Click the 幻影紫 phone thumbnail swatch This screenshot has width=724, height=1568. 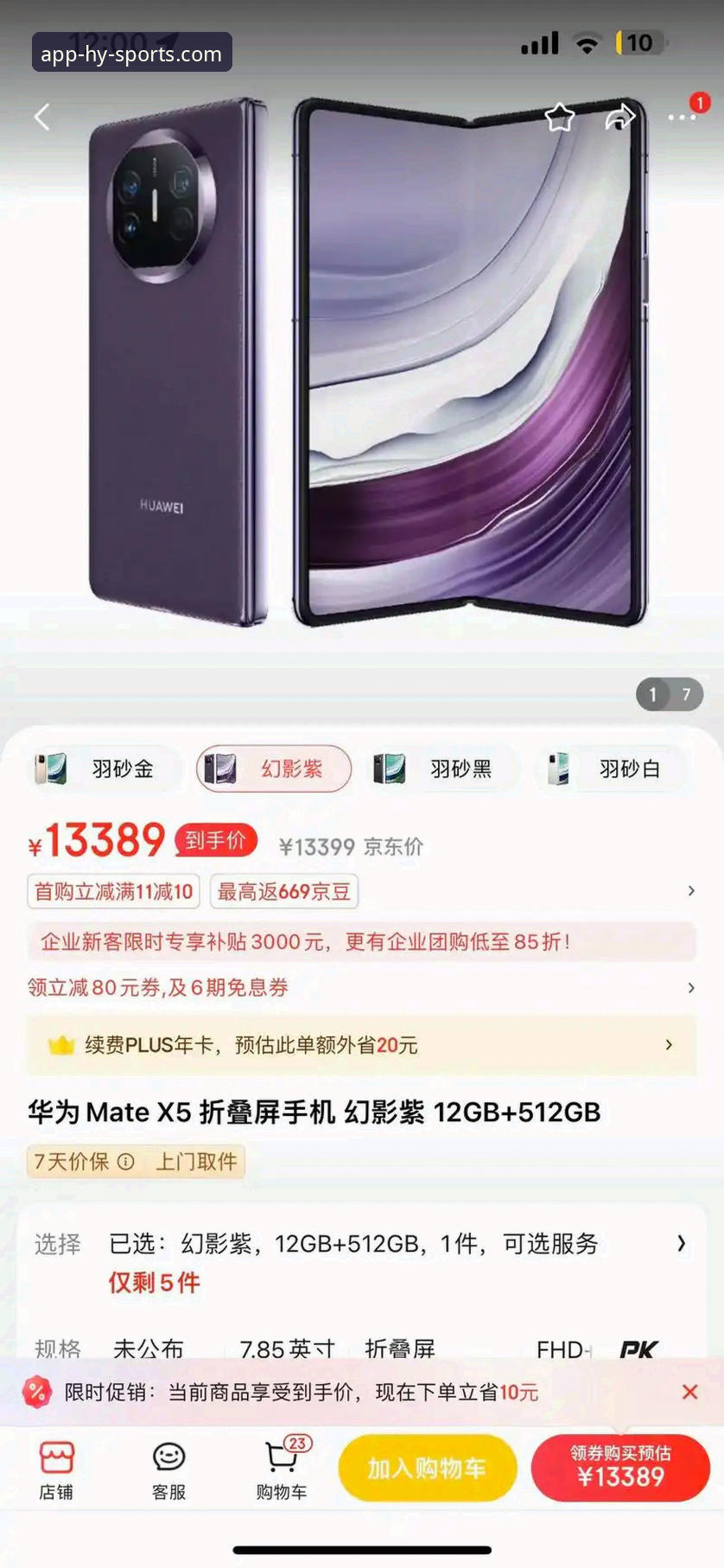(221, 768)
